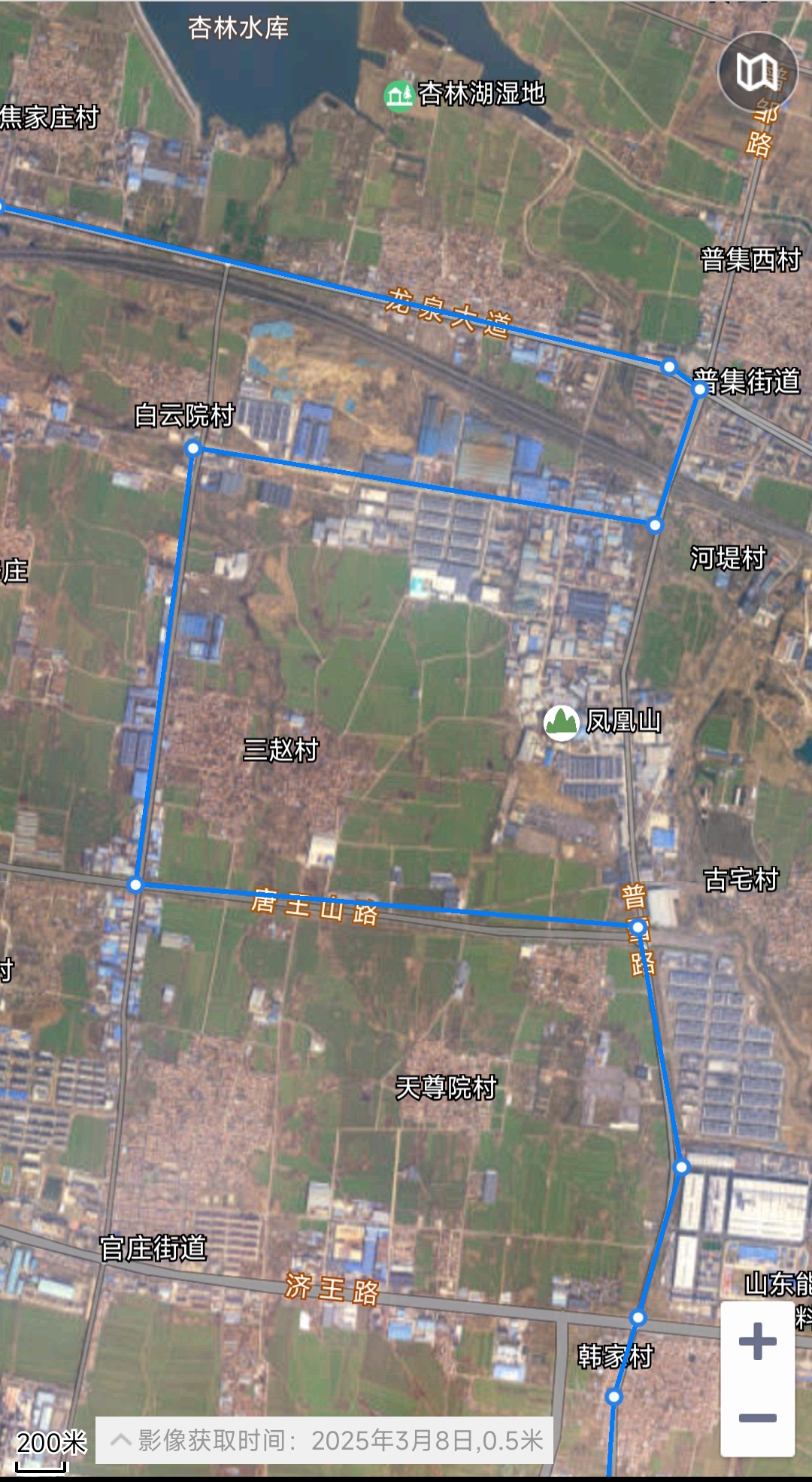
Task: Open the map layers button
Action: [x=757, y=72]
